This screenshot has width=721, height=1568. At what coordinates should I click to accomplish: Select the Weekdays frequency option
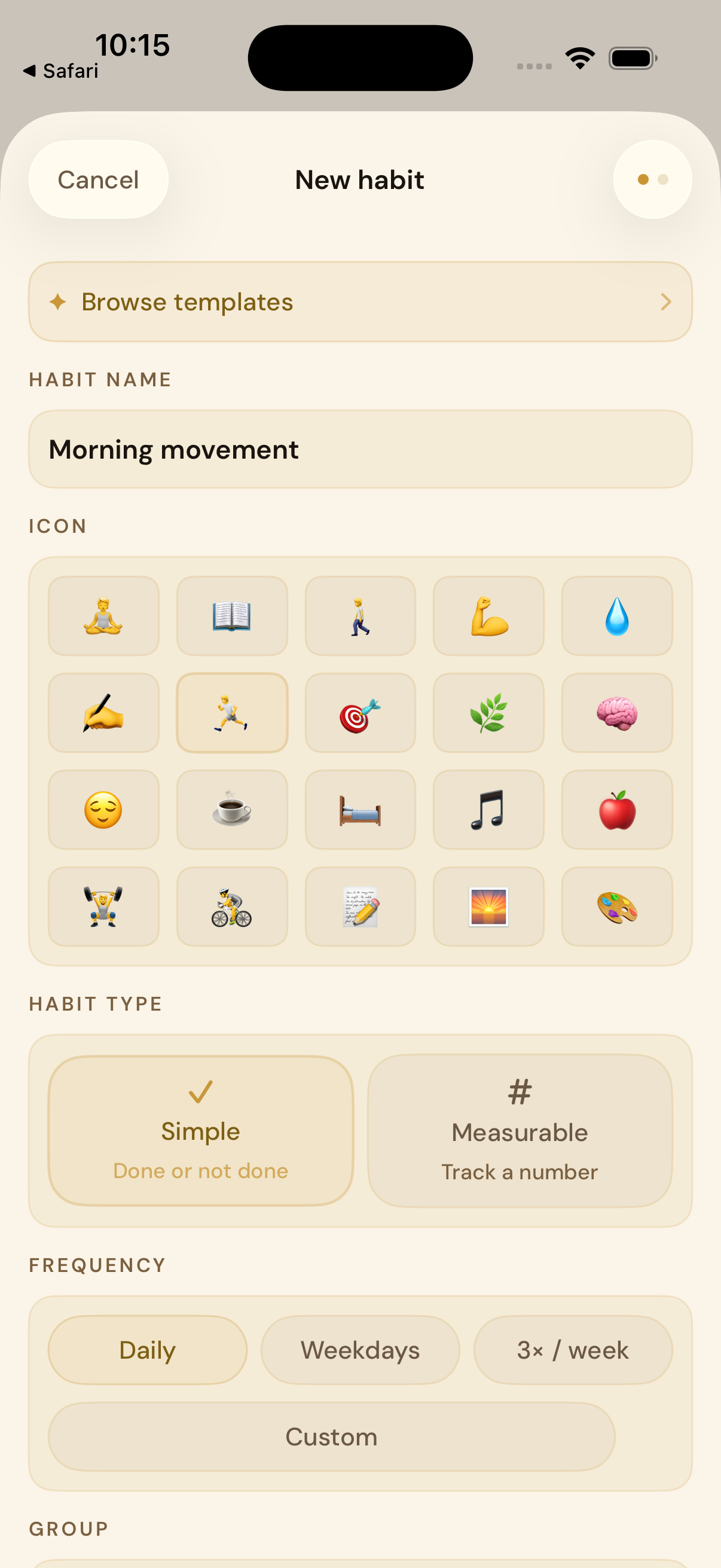click(x=360, y=1350)
